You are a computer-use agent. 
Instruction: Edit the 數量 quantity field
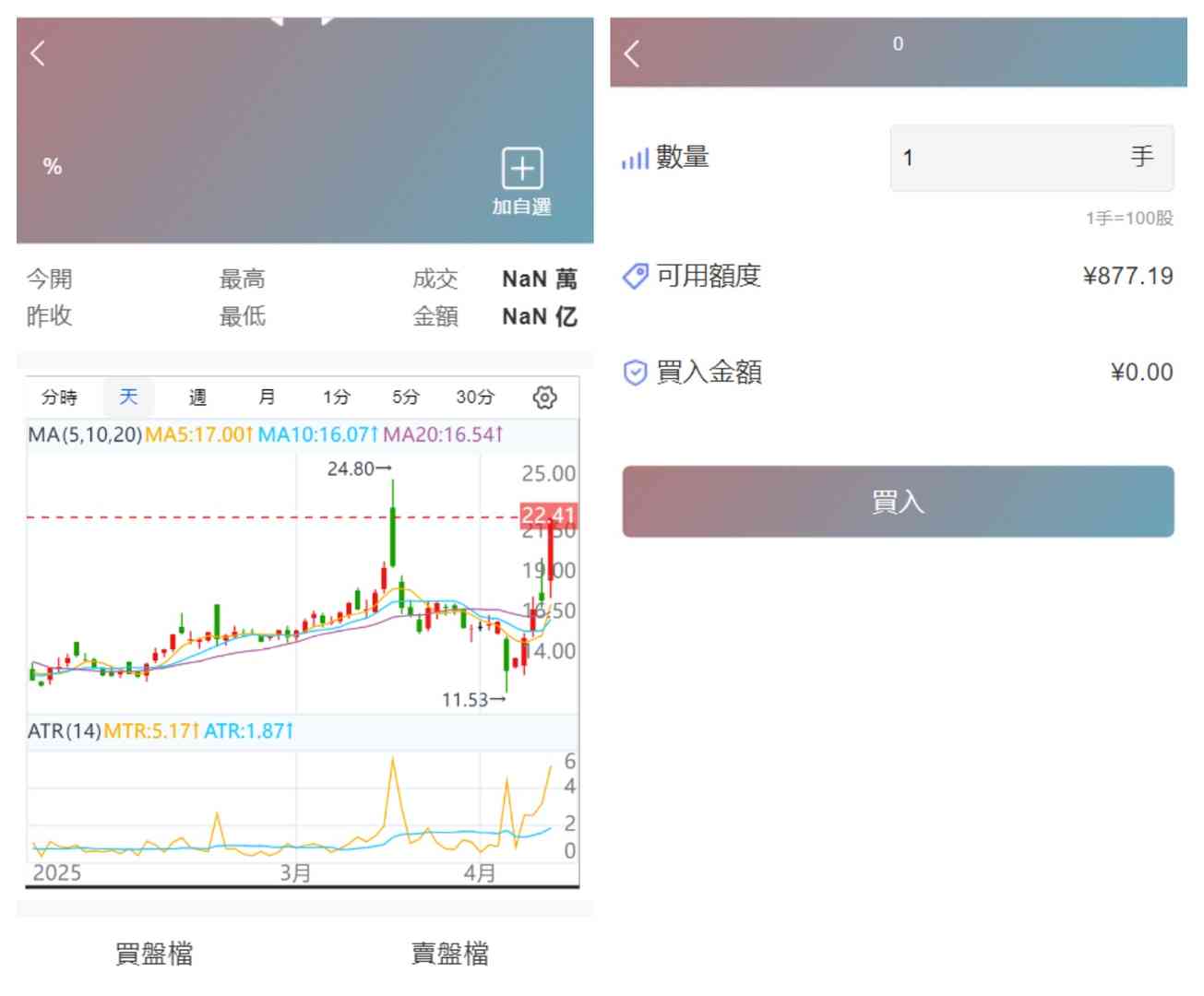pos(1006,158)
